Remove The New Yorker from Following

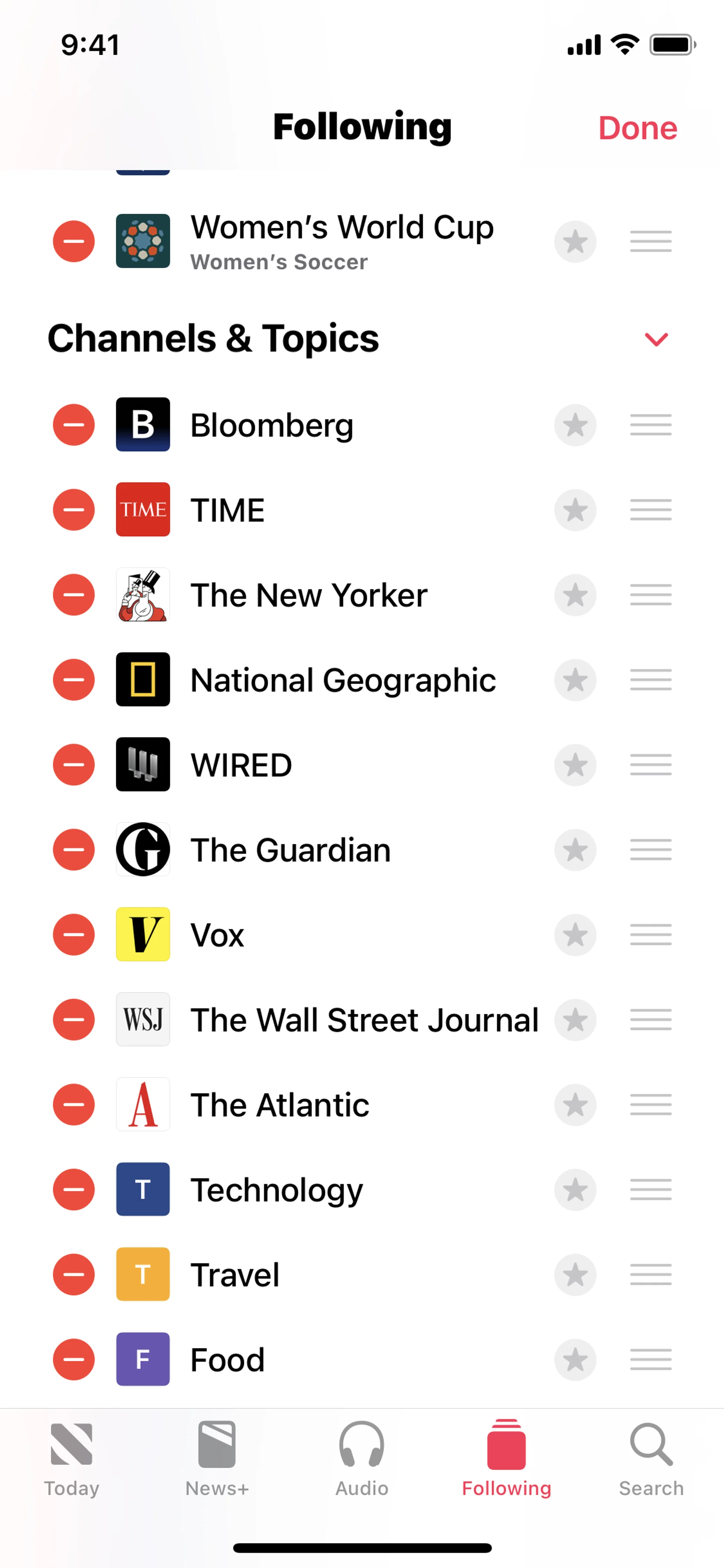(x=74, y=595)
